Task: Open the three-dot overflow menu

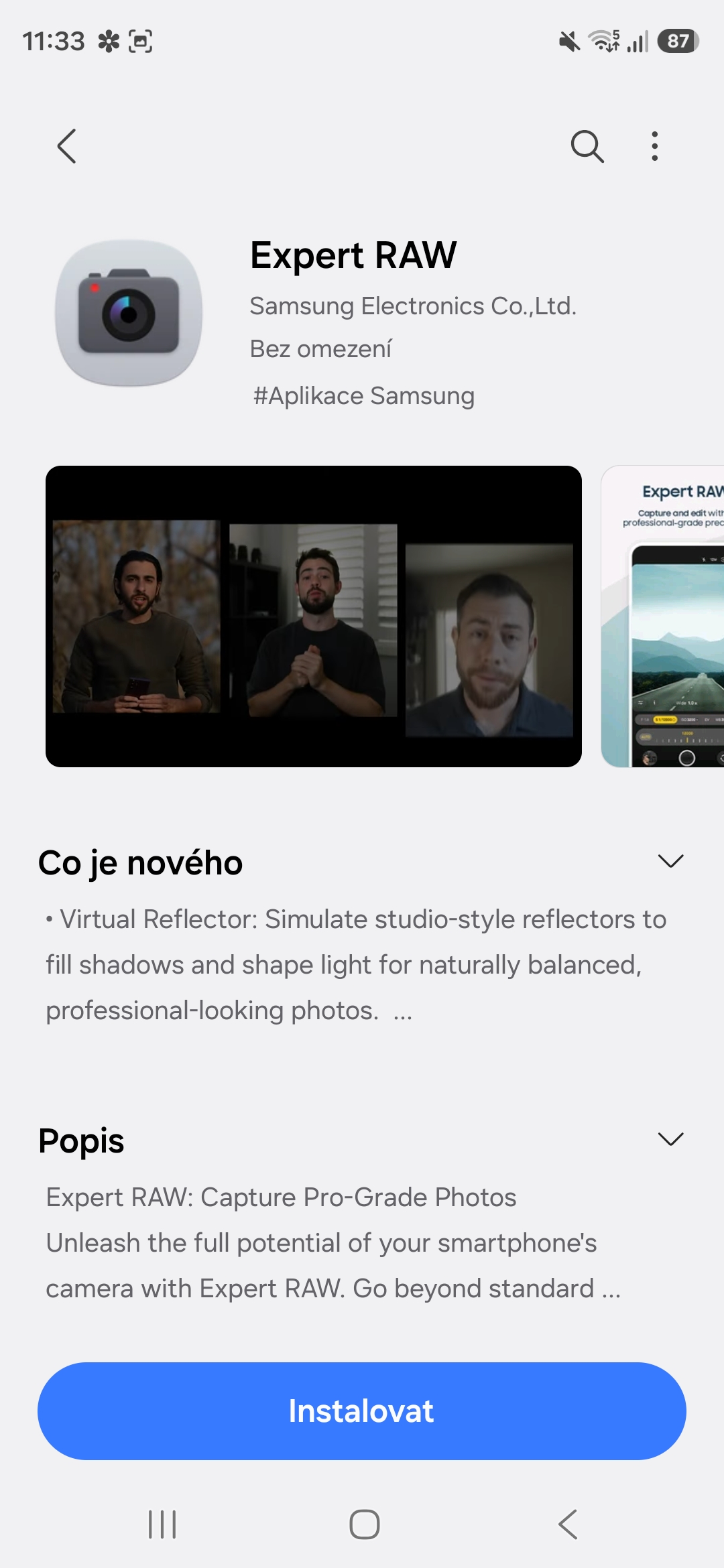Action: pos(654,146)
